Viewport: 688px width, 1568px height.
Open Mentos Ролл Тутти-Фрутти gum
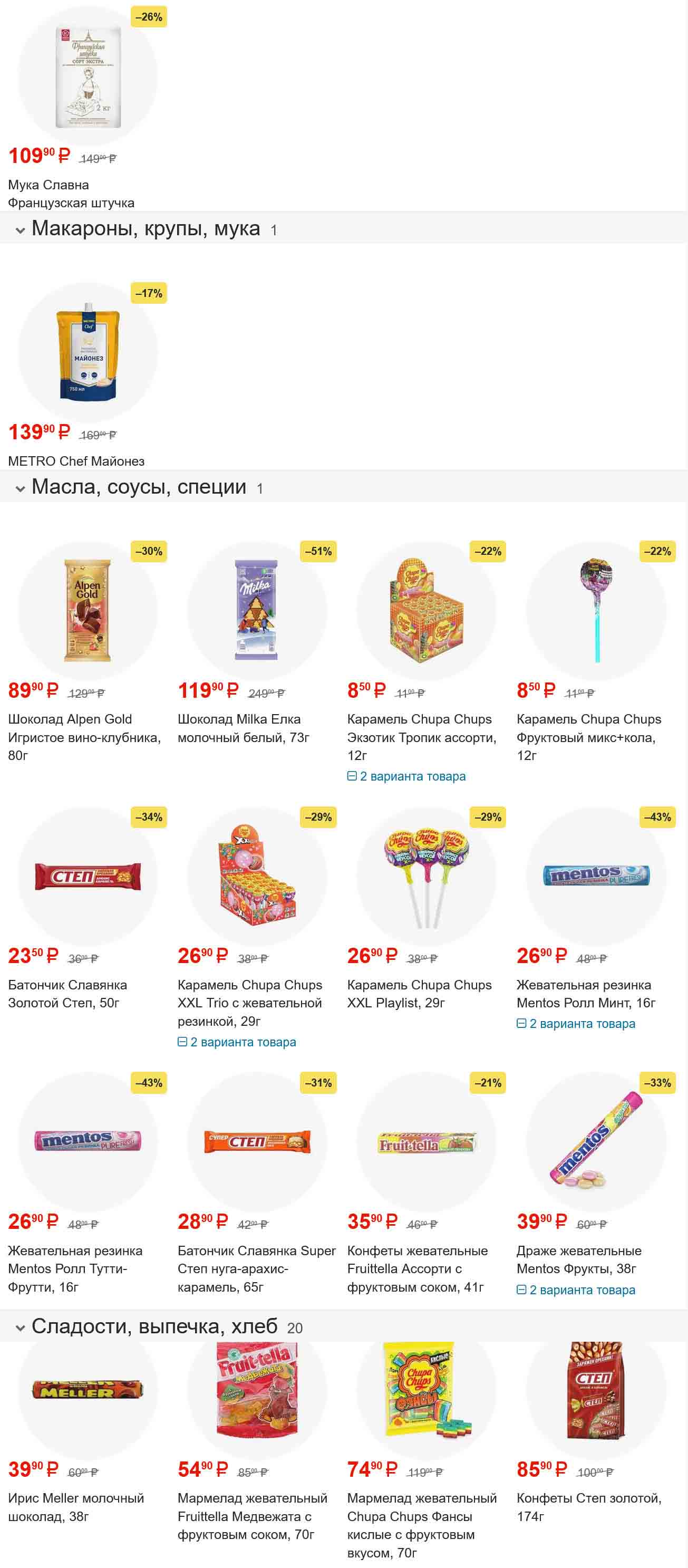[75, 1268]
